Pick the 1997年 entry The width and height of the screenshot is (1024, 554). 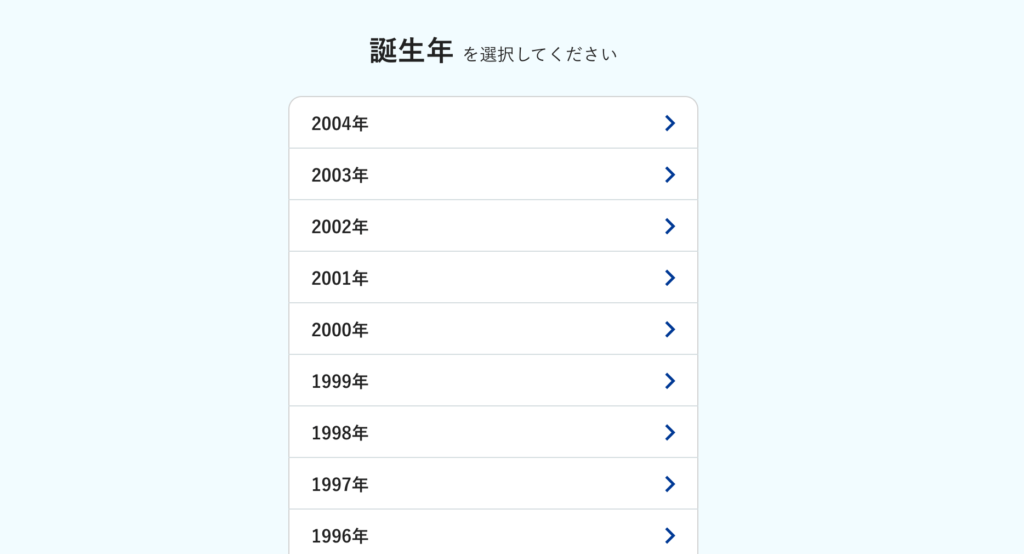coord(492,484)
